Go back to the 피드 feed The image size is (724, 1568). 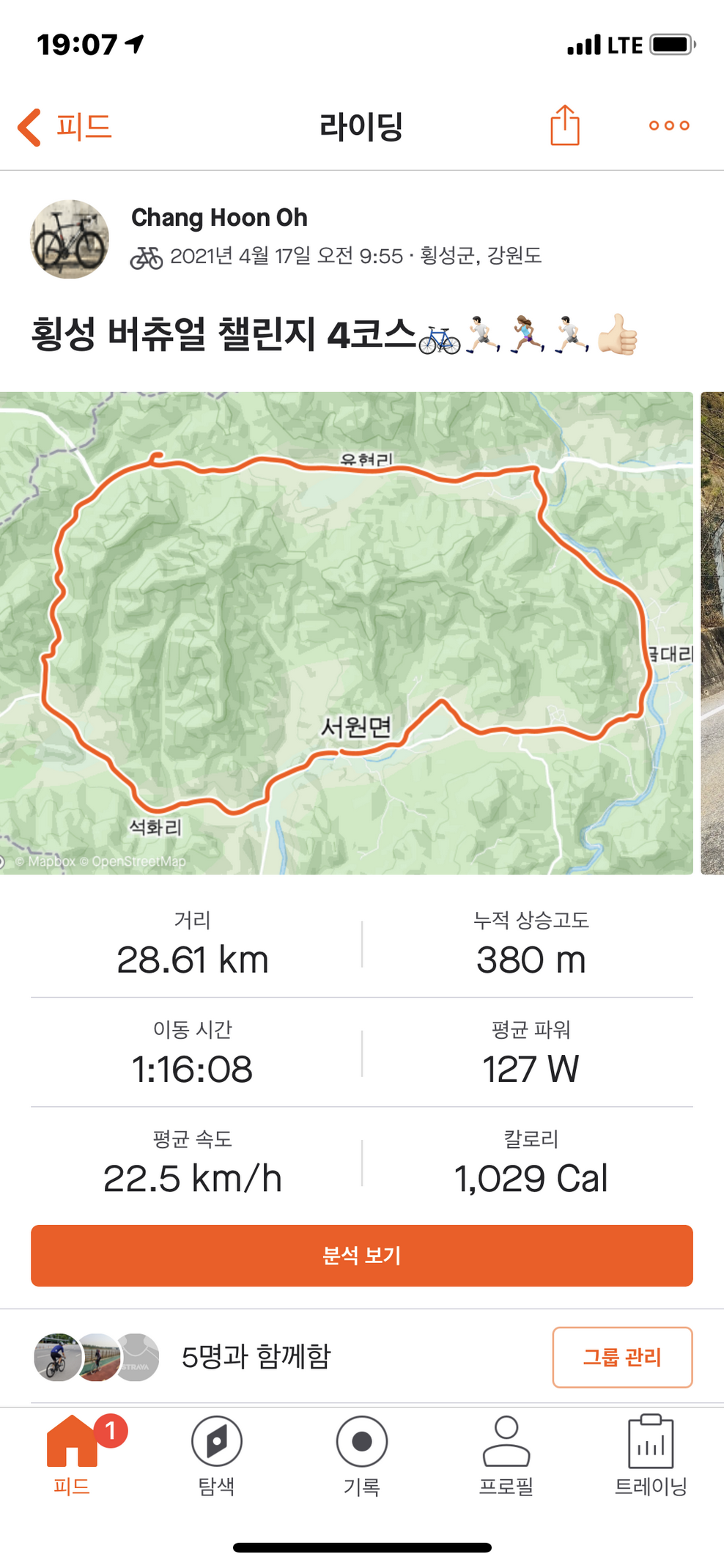(x=64, y=127)
